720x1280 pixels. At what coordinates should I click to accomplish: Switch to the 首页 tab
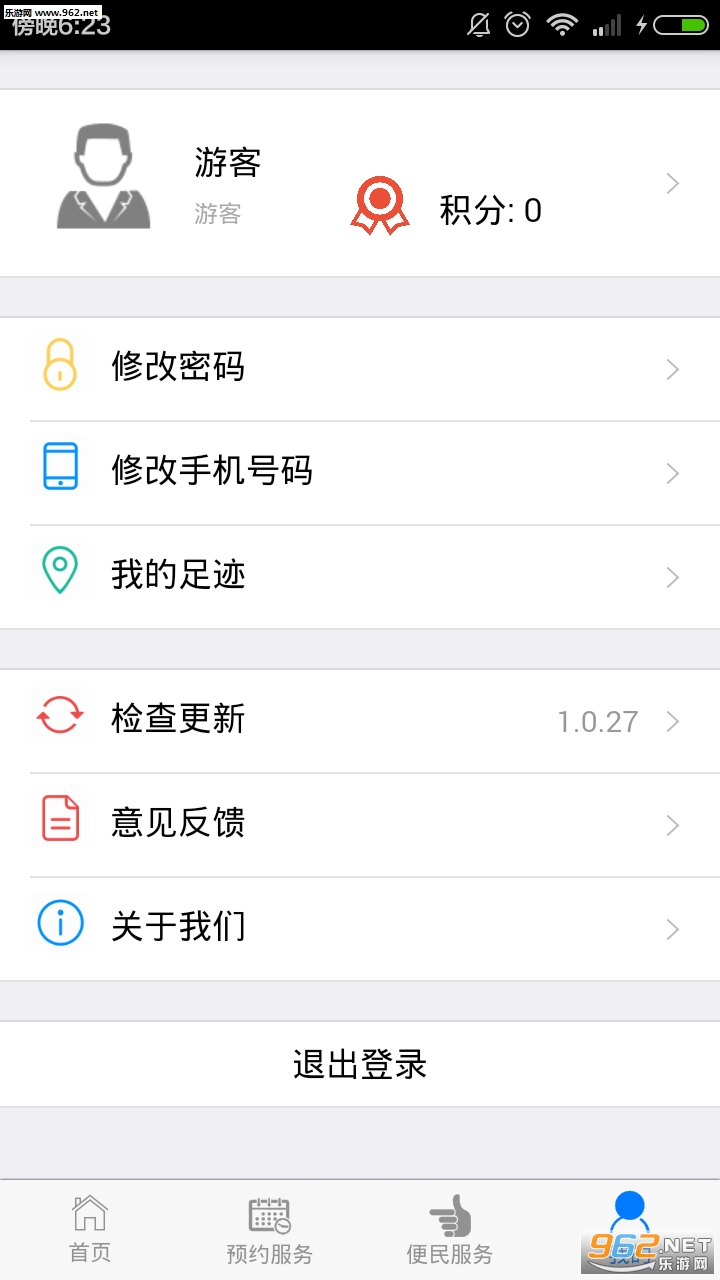click(90, 1230)
